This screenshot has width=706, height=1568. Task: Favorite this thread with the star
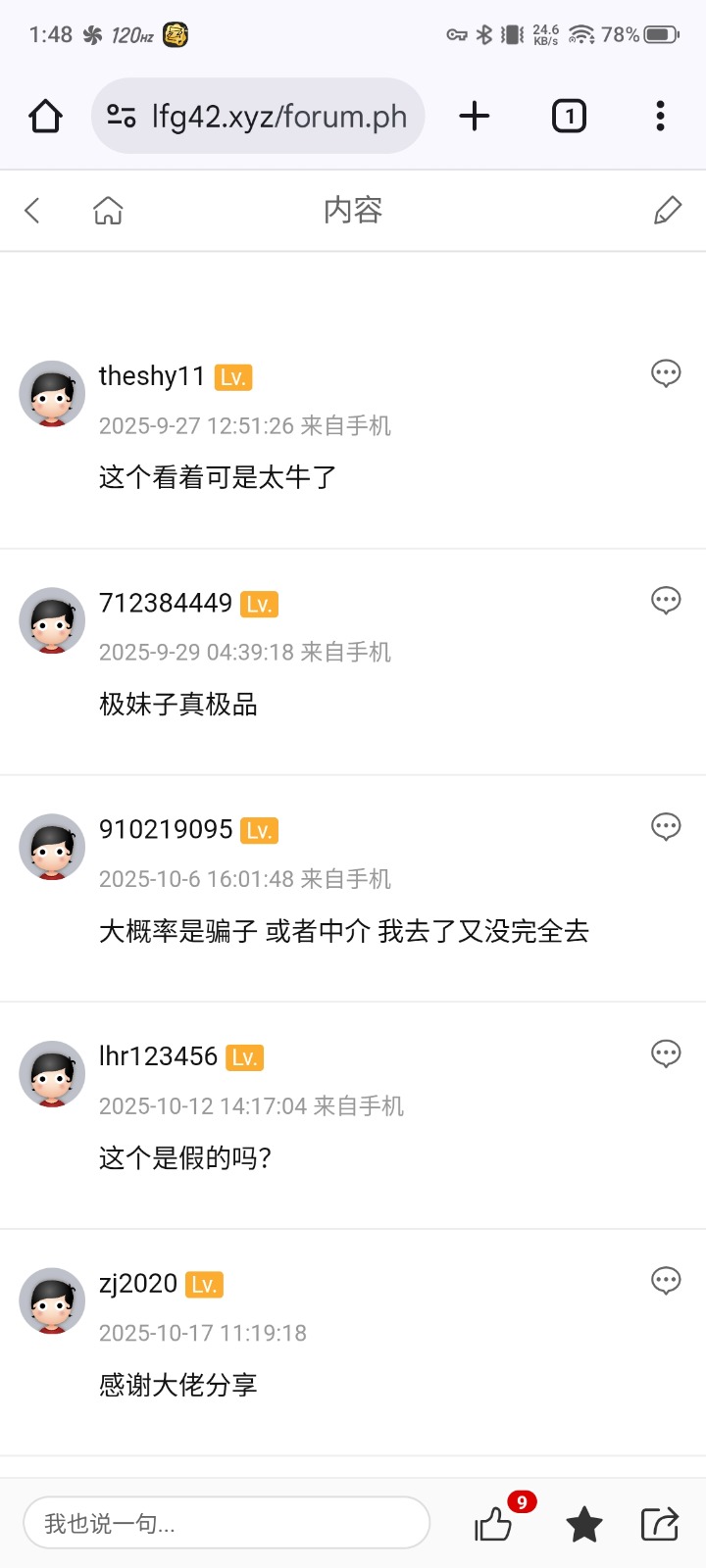pyautogui.click(x=584, y=1524)
